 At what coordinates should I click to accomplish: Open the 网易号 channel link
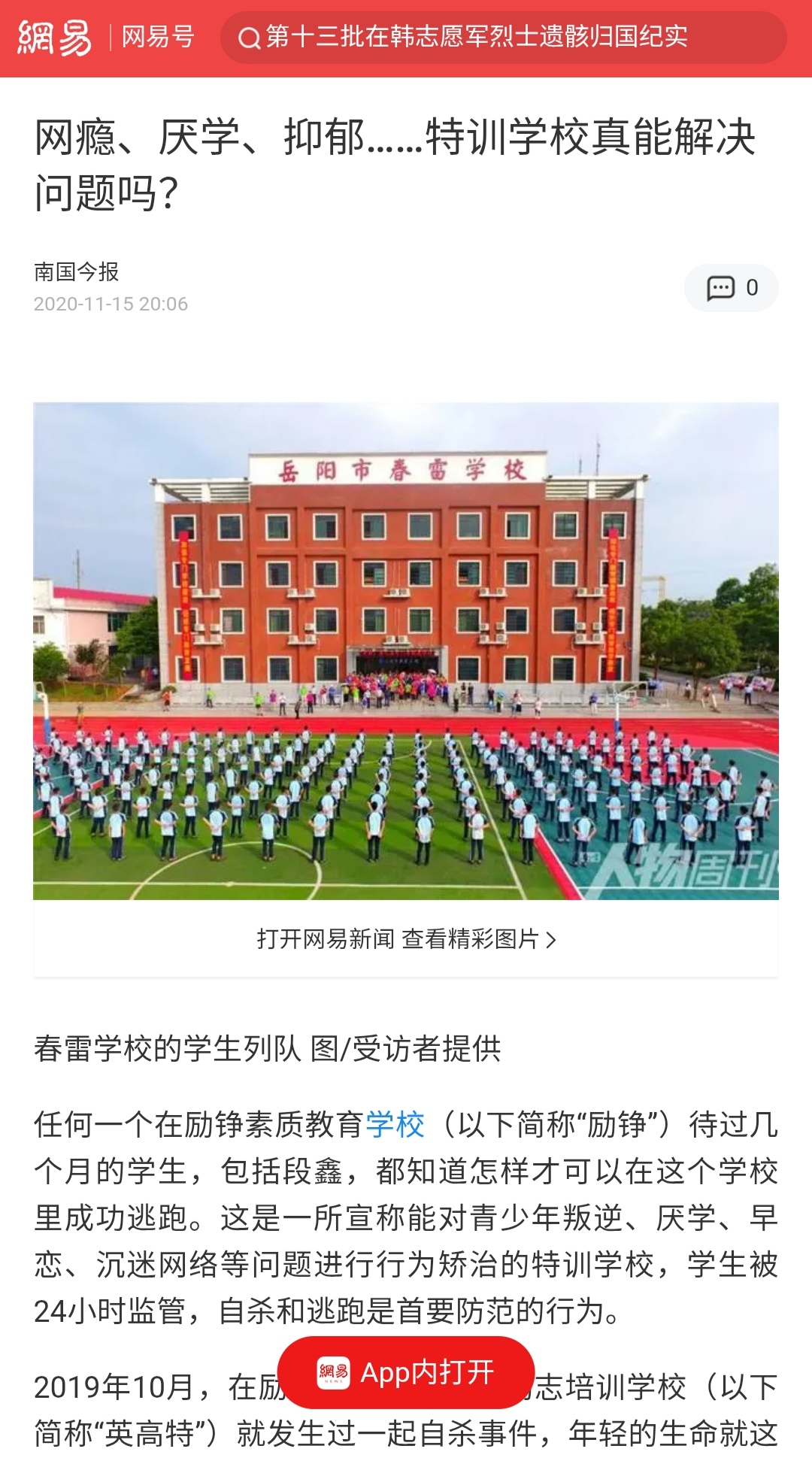pos(158,37)
